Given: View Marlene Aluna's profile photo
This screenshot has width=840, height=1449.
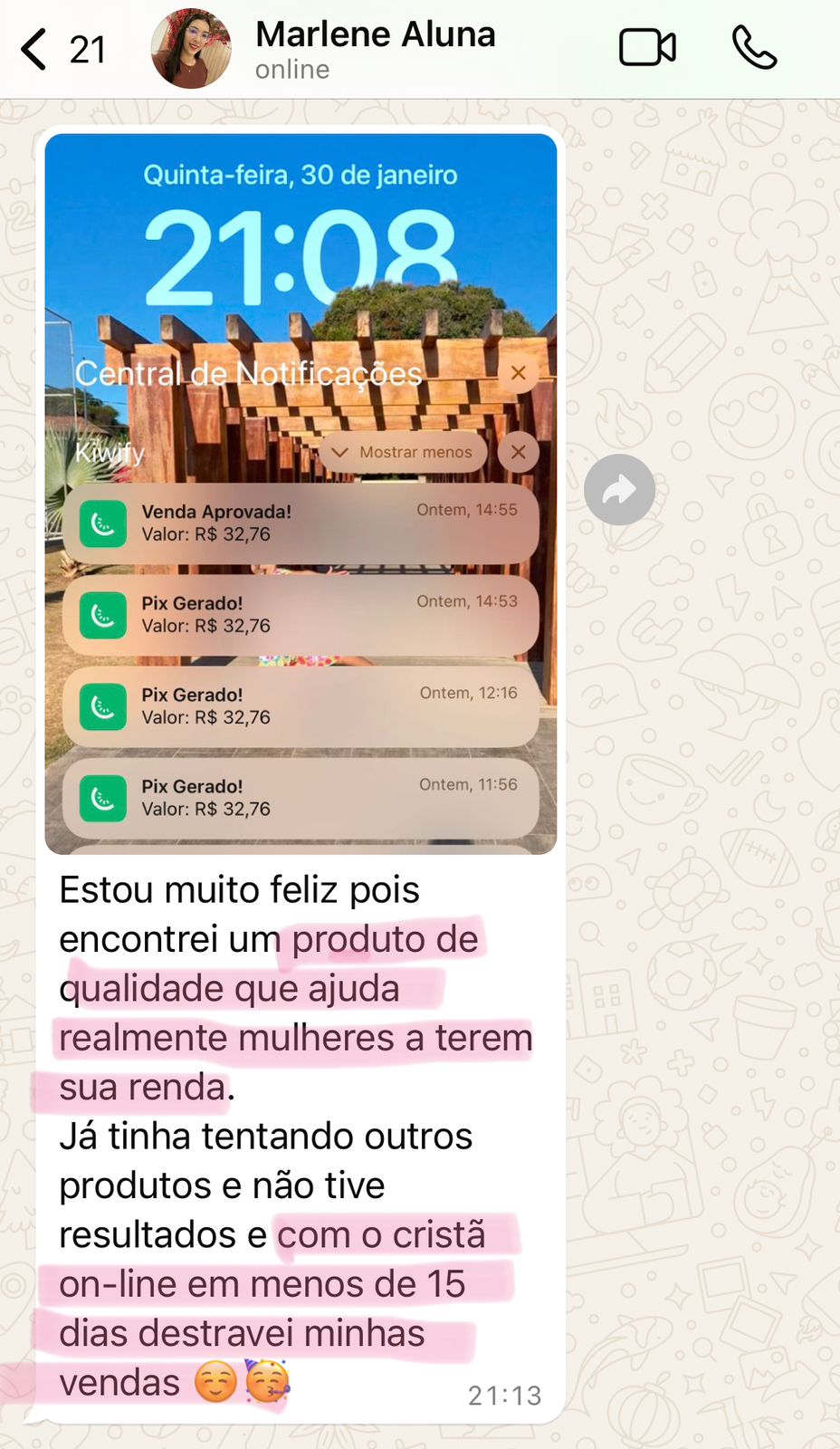Looking at the screenshot, I should (190, 49).
